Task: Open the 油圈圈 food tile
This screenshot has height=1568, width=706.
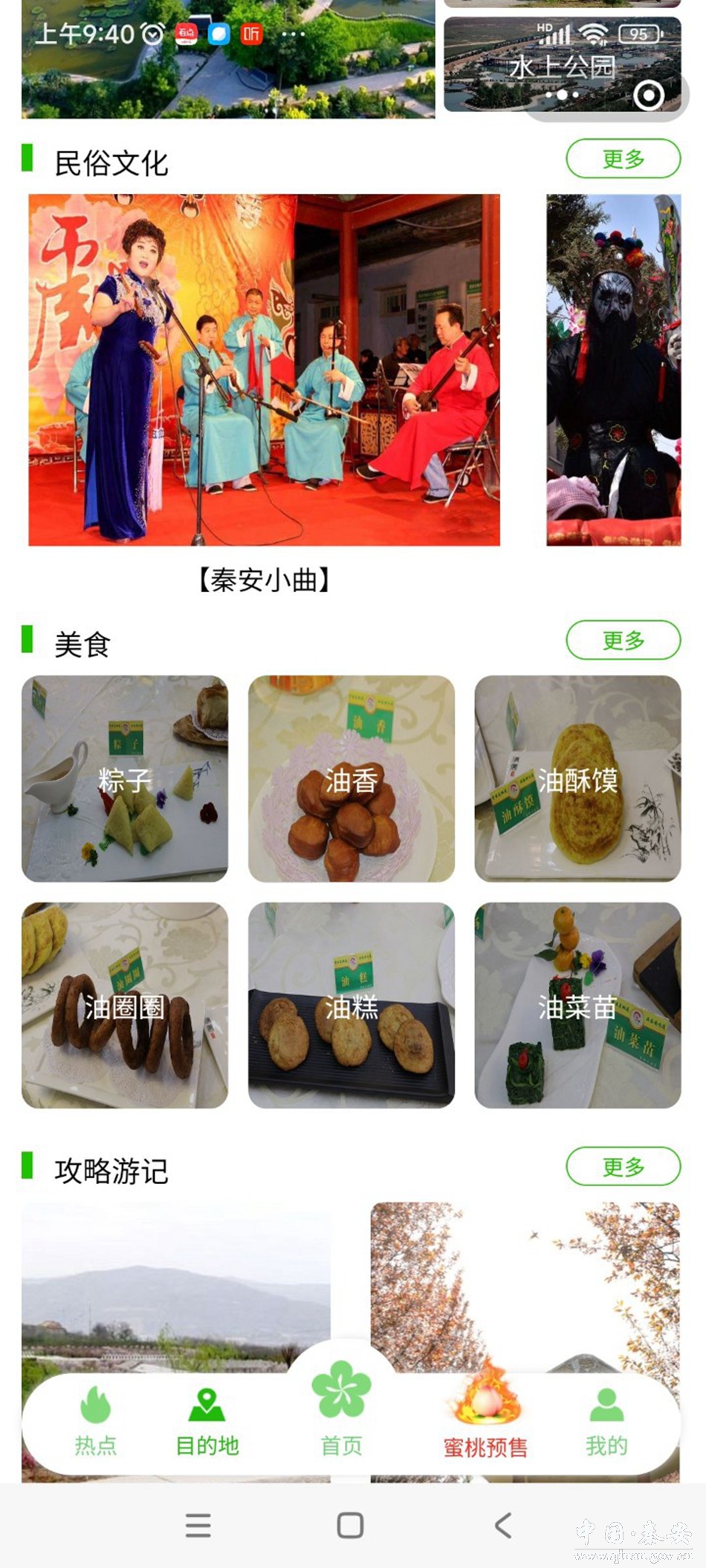Action: 125,1005
